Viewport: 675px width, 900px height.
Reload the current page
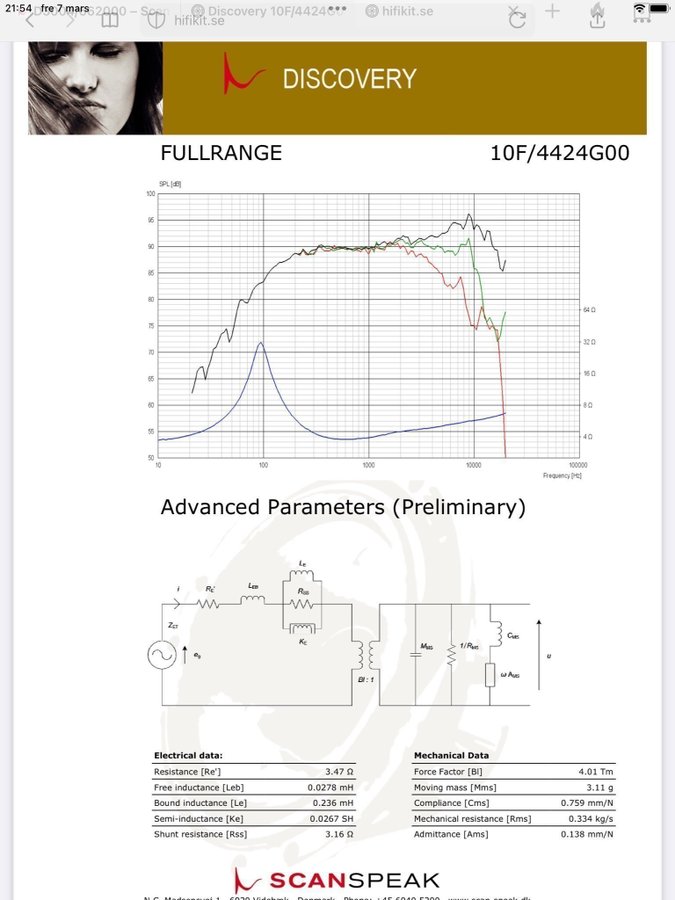(x=516, y=19)
